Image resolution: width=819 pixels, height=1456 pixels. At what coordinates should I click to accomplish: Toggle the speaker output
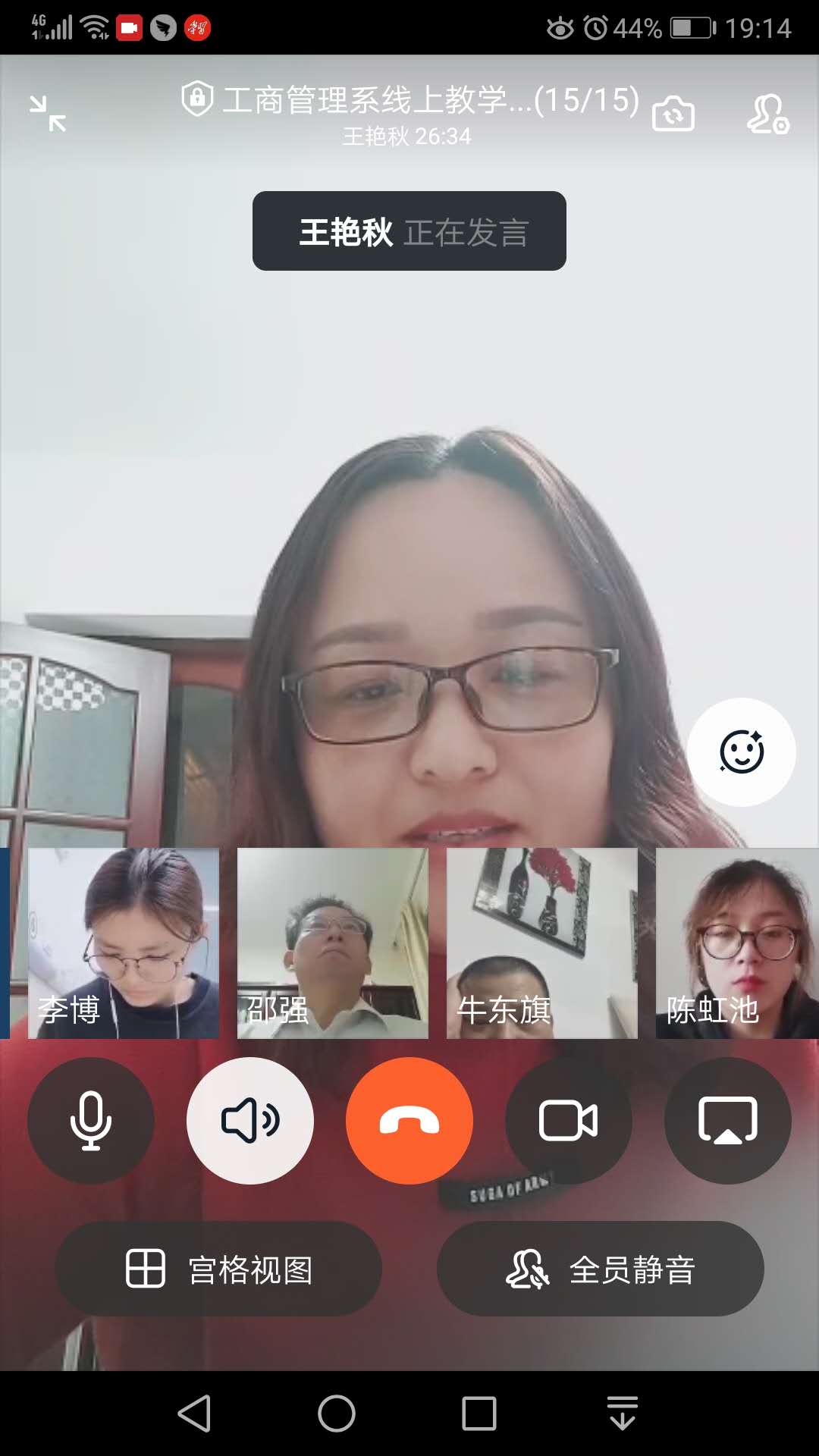click(x=250, y=1120)
